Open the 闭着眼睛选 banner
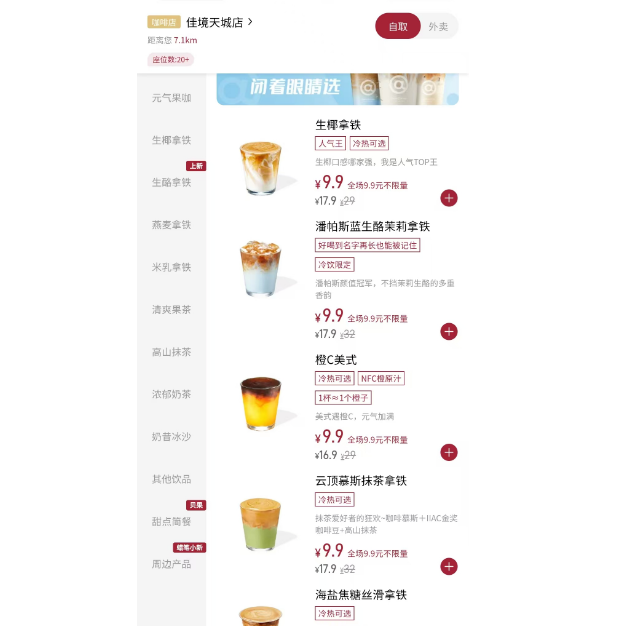 tap(337, 88)
